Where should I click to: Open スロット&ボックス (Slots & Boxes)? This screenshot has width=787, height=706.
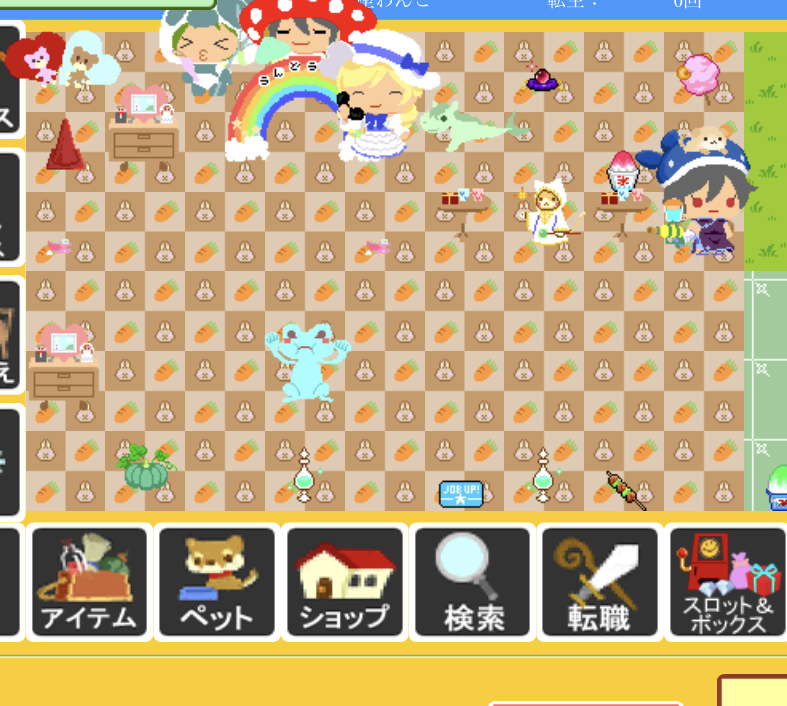click(727, 582)
